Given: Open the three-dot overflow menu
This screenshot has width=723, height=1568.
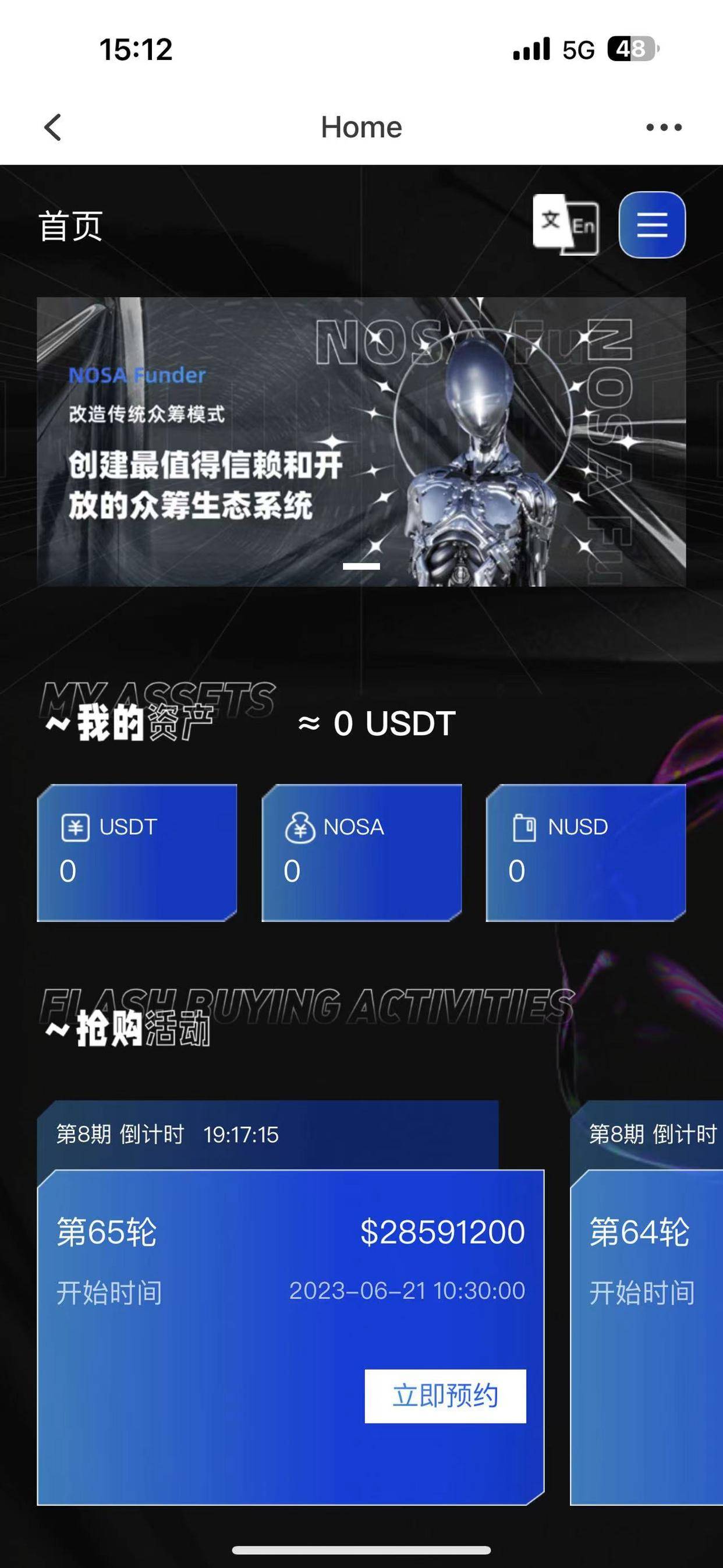Looking at the screenshot, I should click(x=664, y=127).
